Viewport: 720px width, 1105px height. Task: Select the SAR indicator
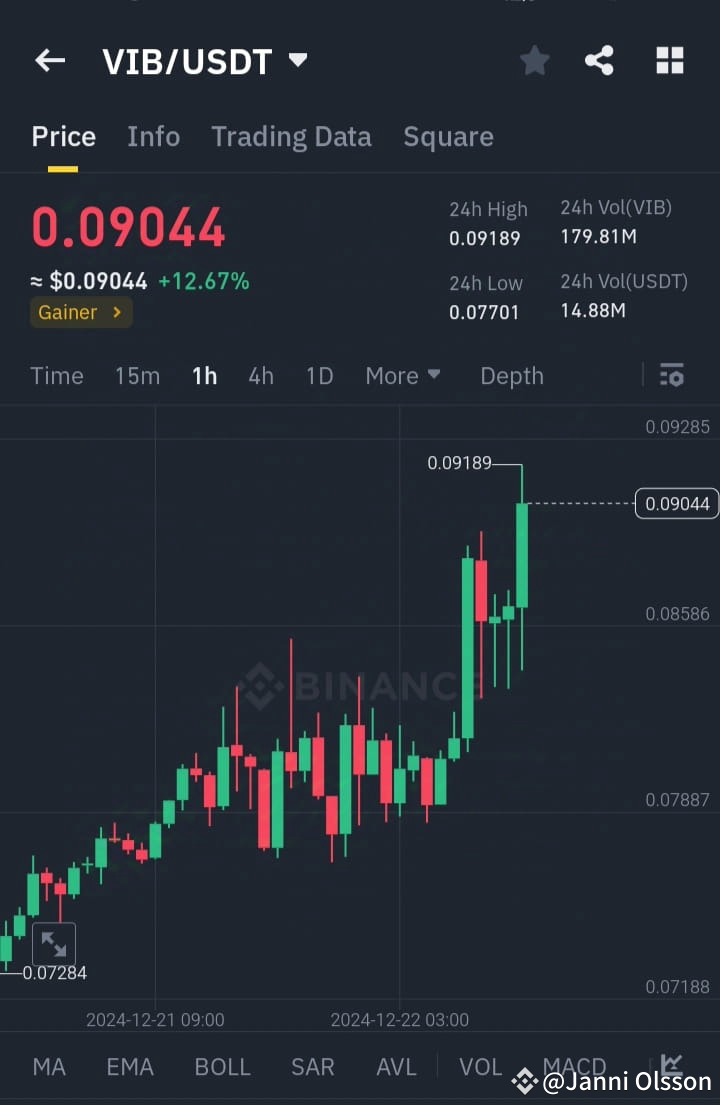pos(312,1067)
